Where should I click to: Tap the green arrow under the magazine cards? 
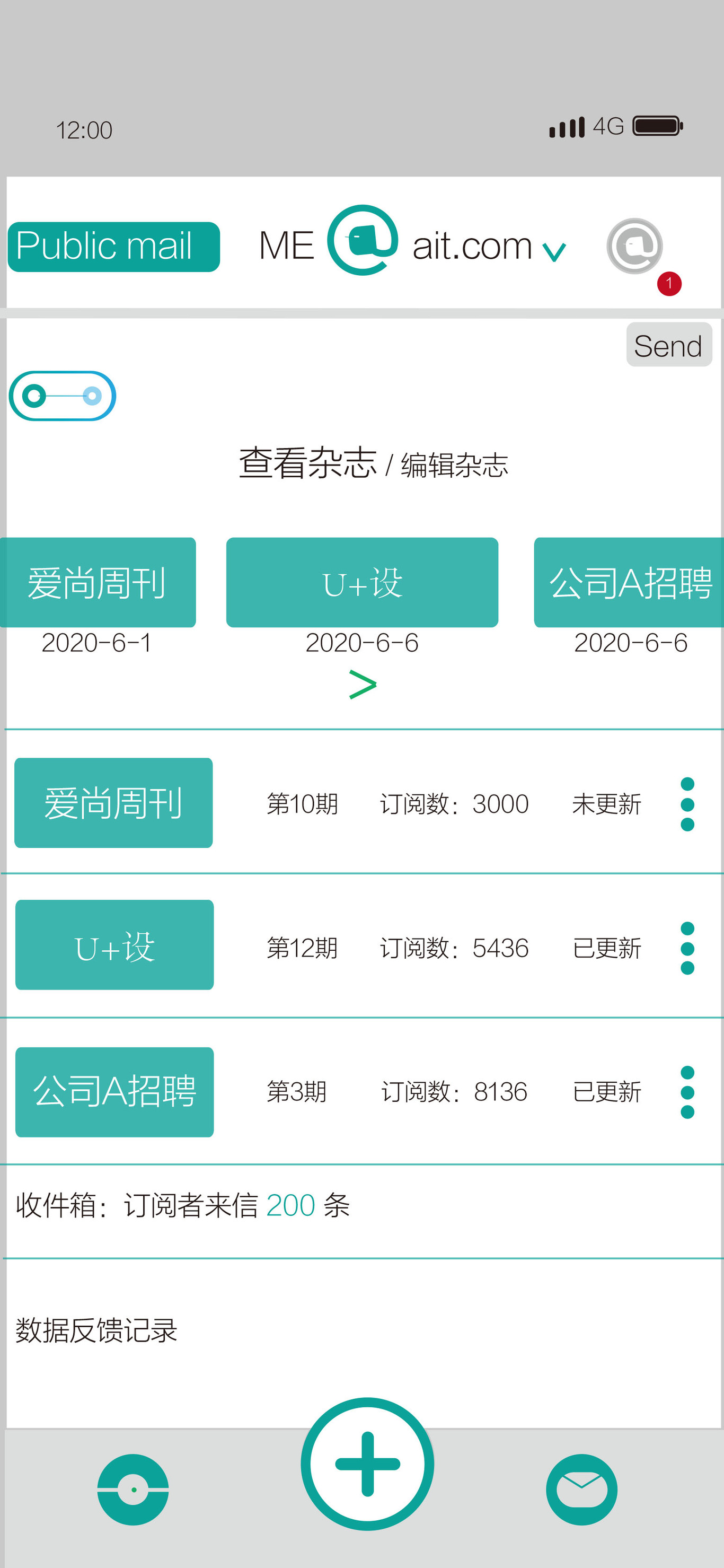pyautogui.click(x=363, y=684)
